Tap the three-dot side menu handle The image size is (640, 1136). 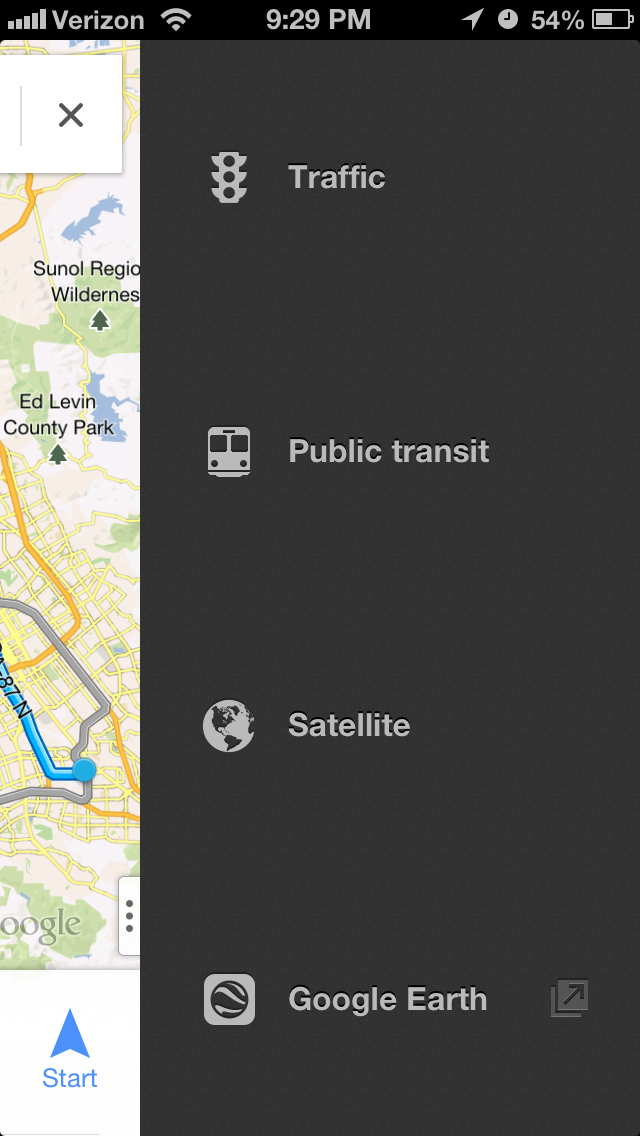pos(130,916)
